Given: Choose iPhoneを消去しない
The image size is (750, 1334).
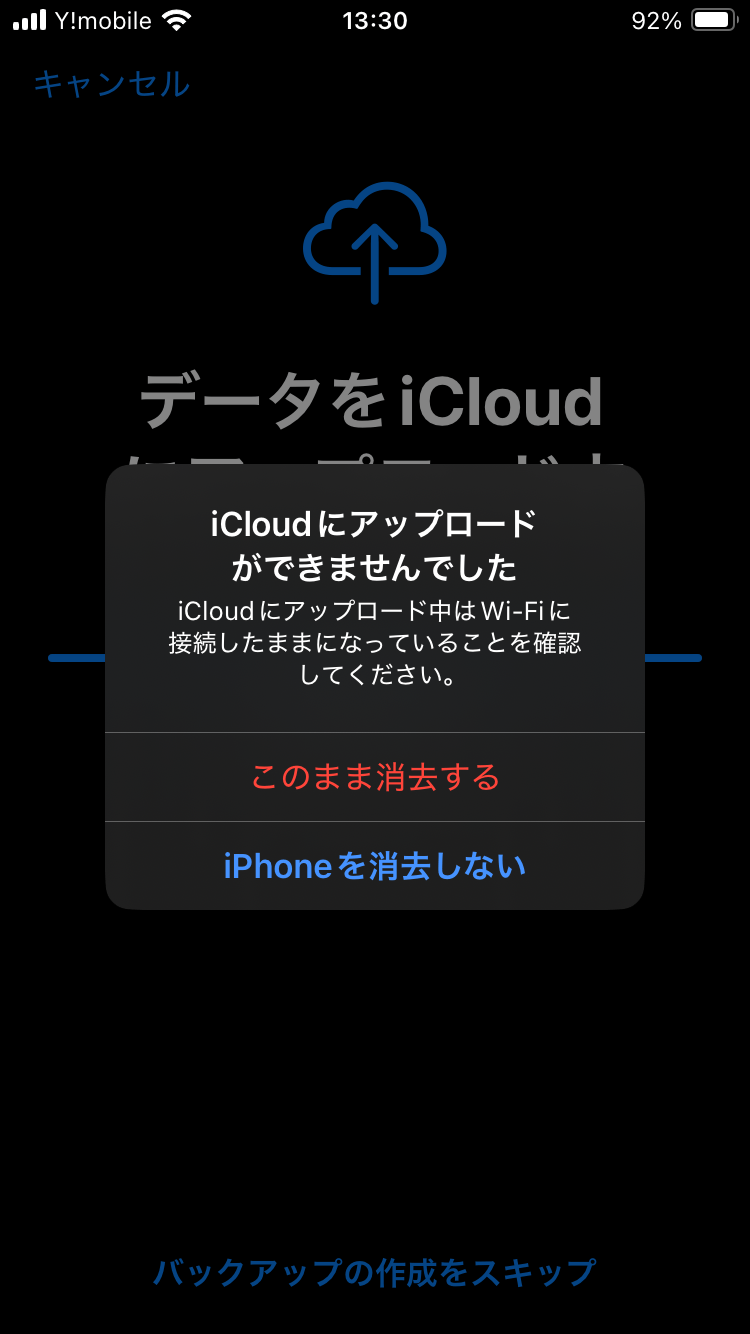Looking at the screenshot, I should [375, 866].
